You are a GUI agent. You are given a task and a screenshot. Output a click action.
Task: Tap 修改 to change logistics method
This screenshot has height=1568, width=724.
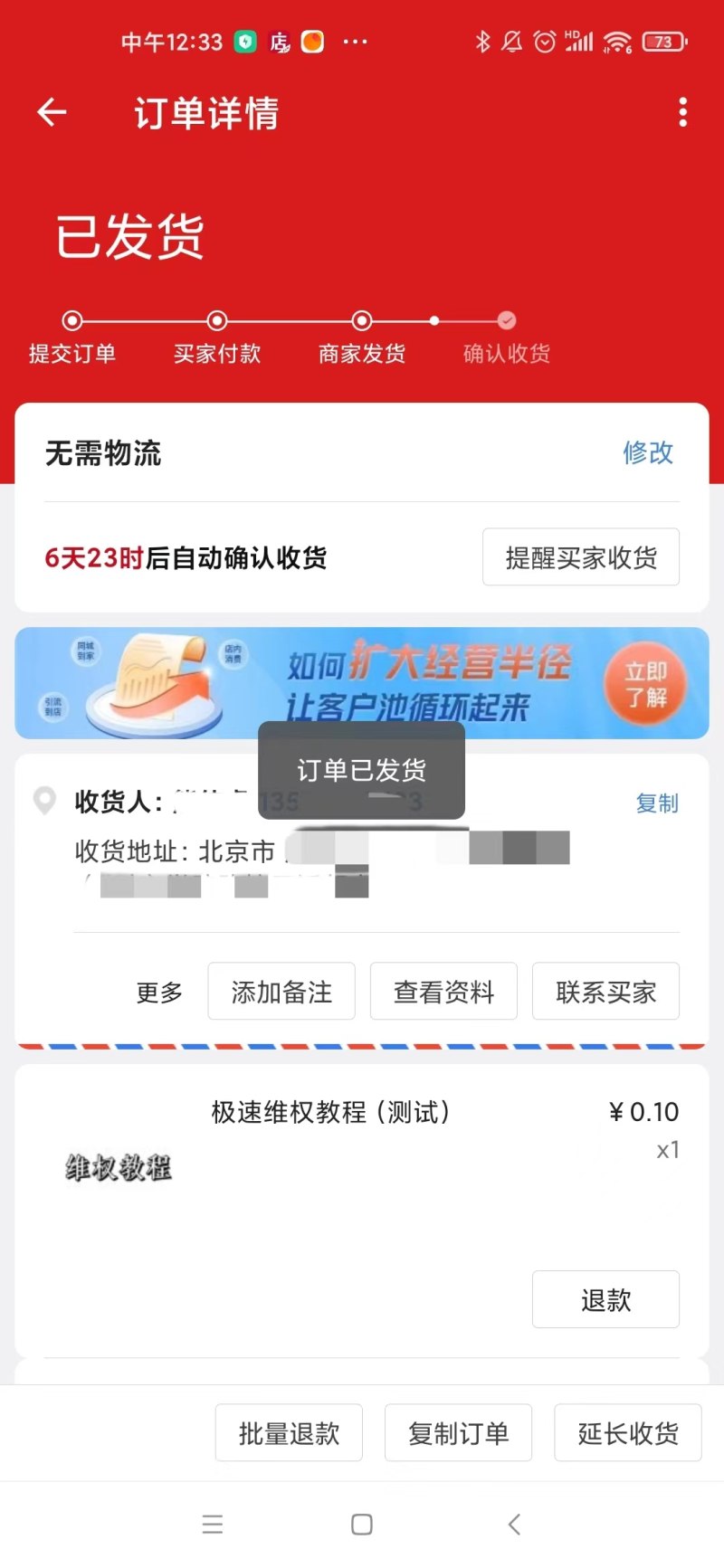point(648,453)
